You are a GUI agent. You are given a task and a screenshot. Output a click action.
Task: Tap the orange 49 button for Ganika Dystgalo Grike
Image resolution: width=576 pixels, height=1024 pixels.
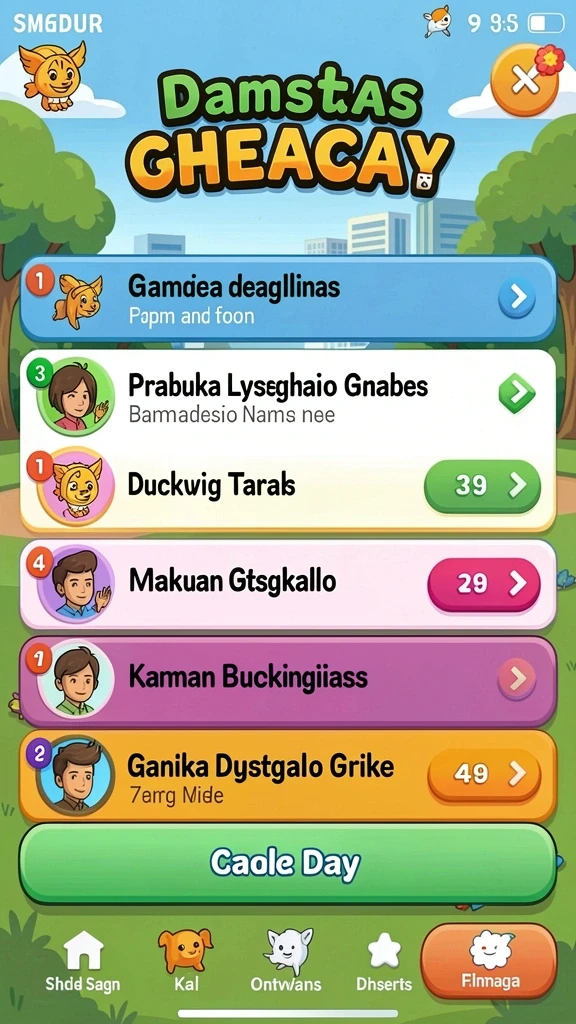[484, 774]
